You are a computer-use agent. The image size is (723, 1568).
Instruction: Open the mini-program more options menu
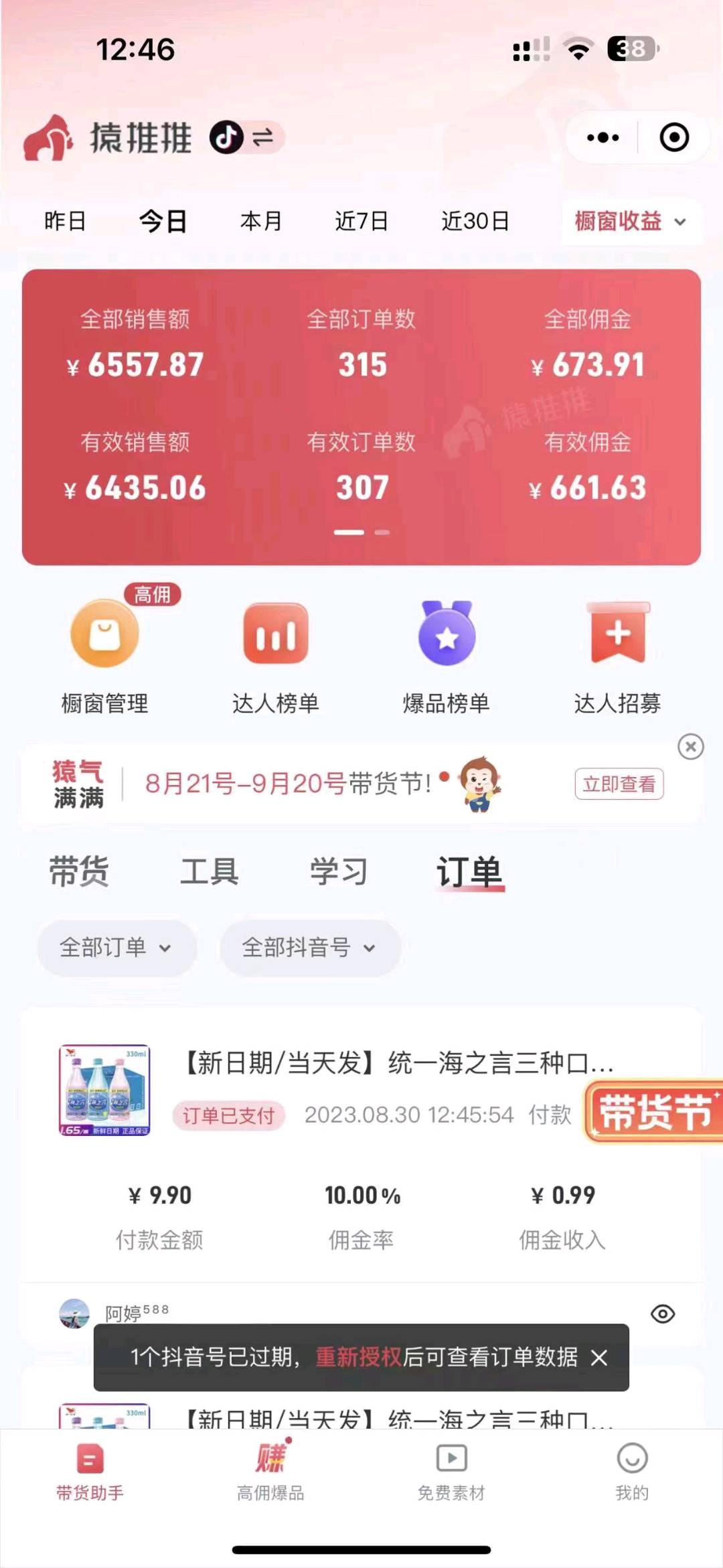pos(602,137)
